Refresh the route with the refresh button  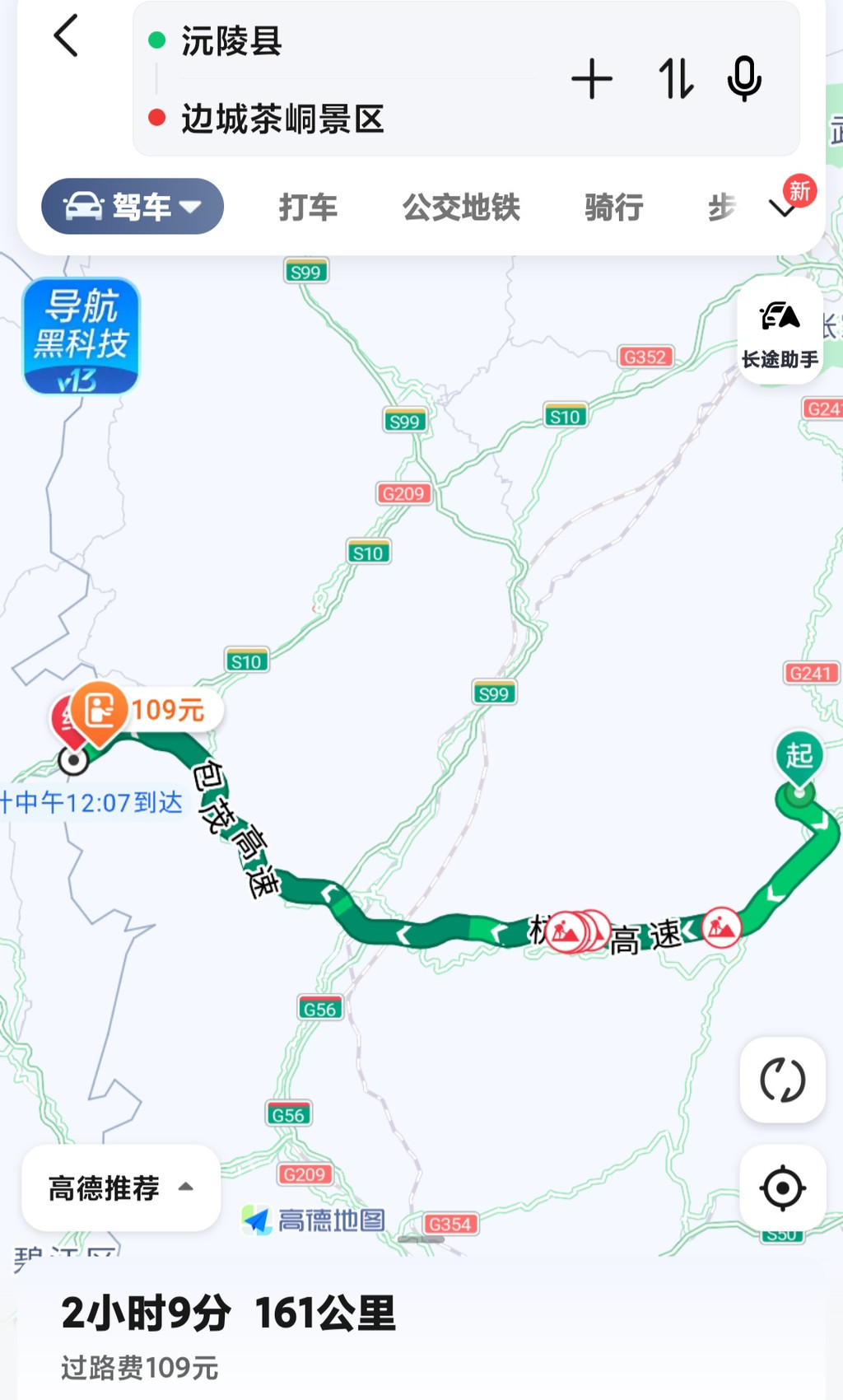[782, 1080]
